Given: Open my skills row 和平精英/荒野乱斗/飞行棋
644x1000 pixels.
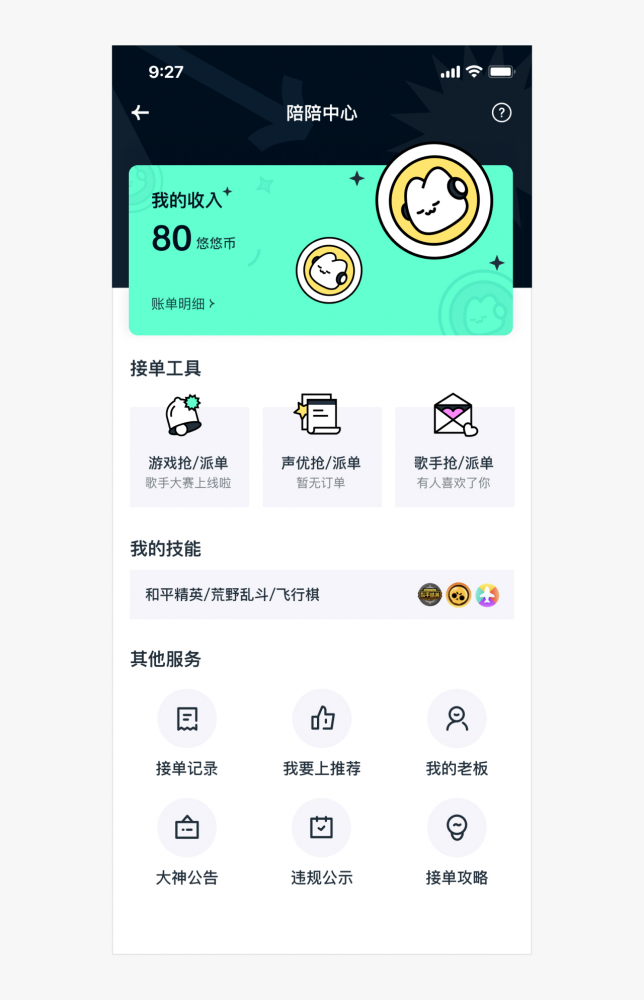Looking at the screenshot, I should (x=321, y=595).
